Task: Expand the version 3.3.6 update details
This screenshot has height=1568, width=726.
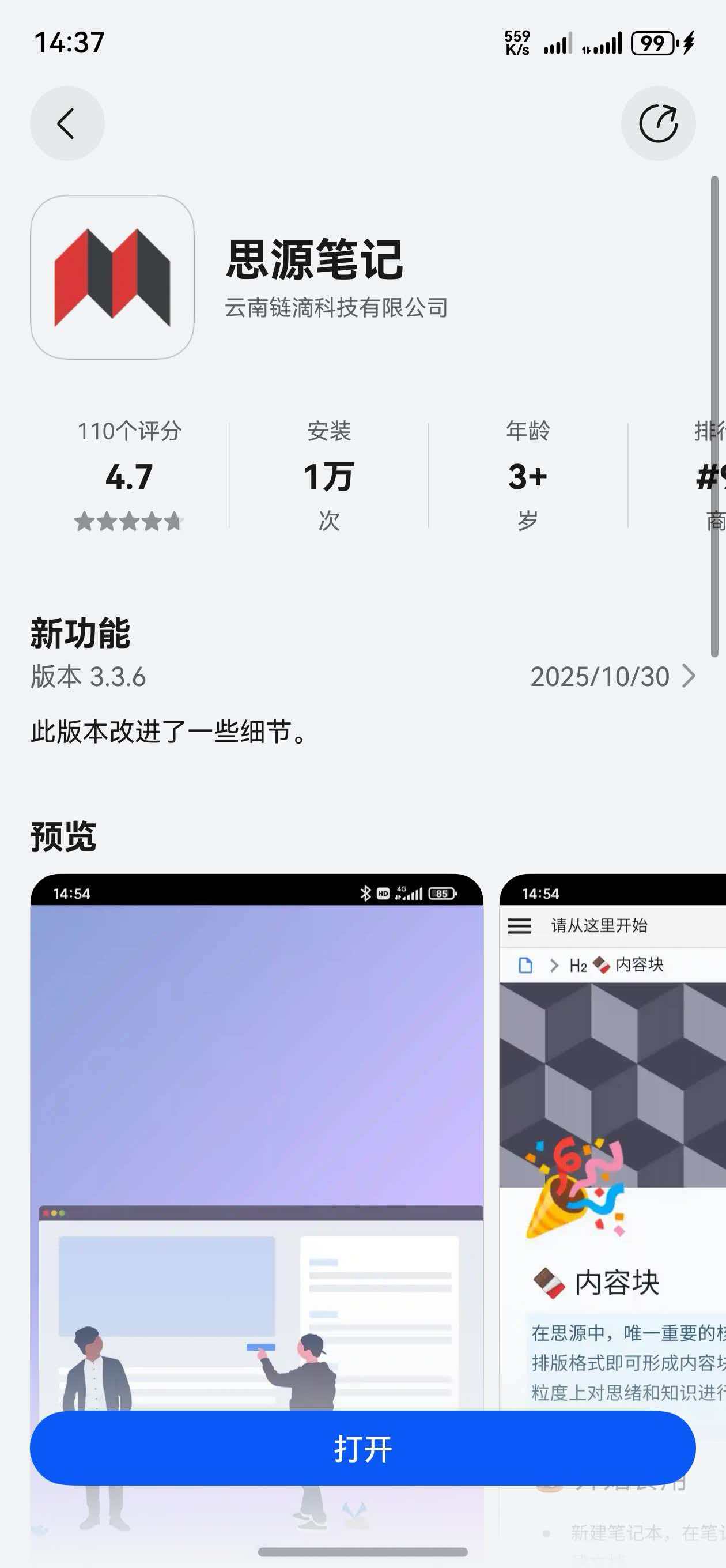Action: tap(689, 676)
